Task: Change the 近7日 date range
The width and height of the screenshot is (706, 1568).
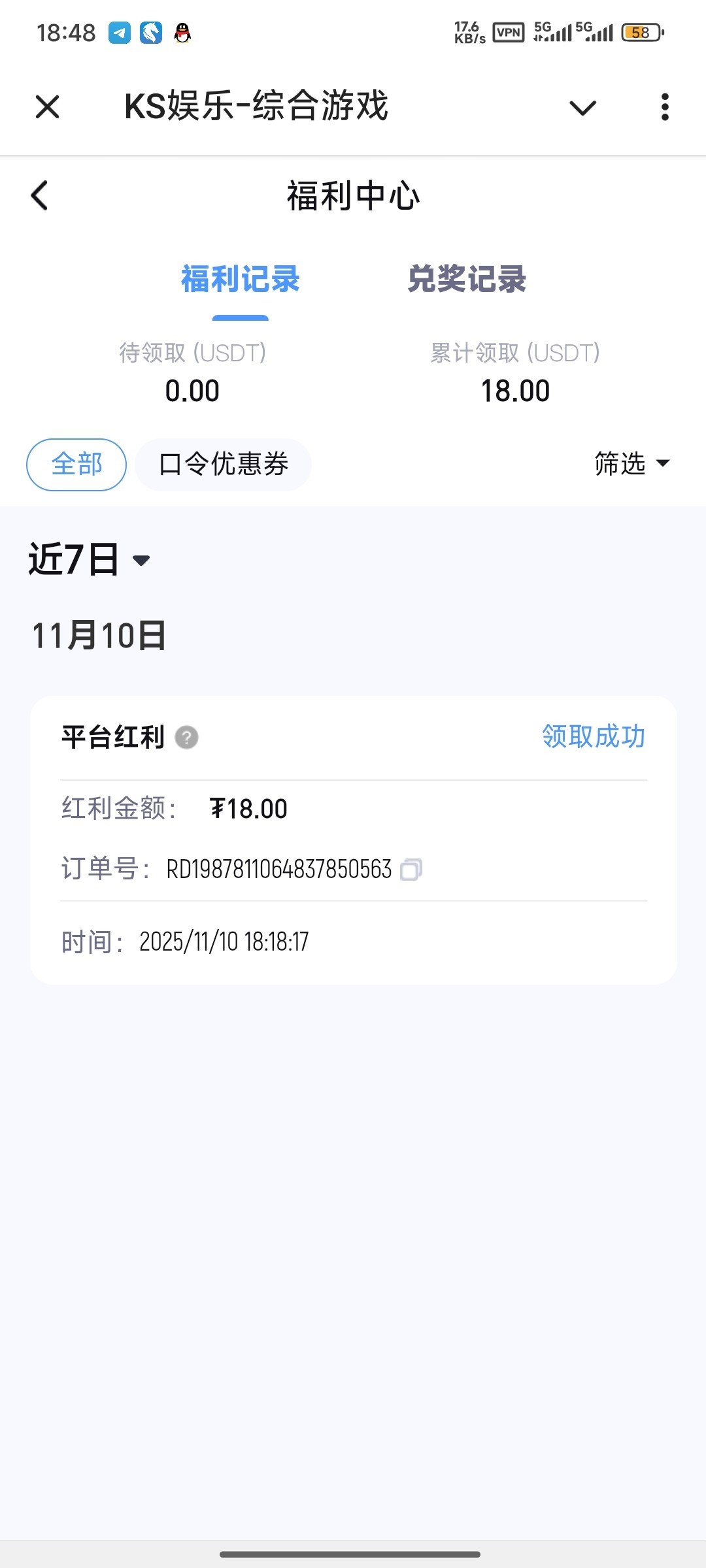Action: [x=90, y=560]
